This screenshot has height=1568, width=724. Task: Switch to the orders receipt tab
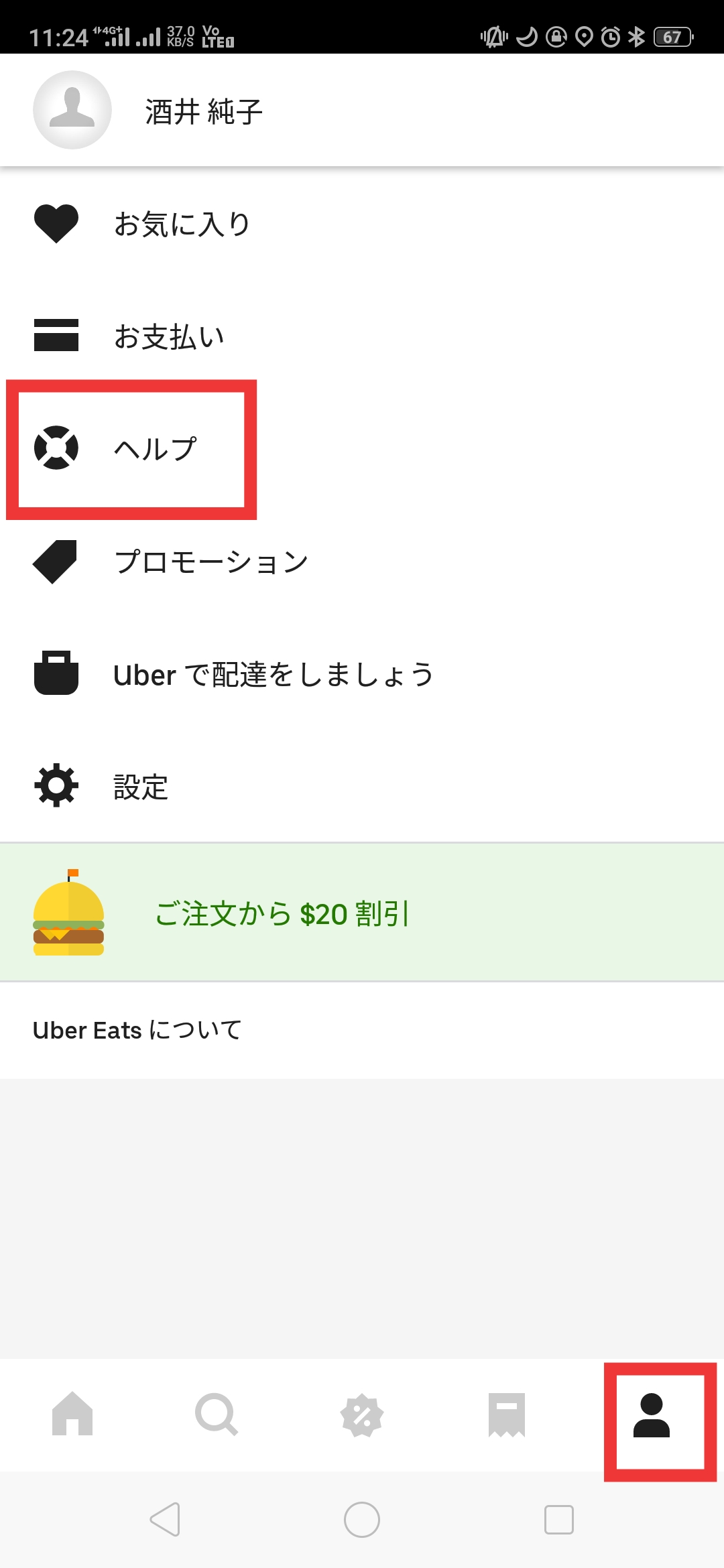click(x=507, y=1414)
